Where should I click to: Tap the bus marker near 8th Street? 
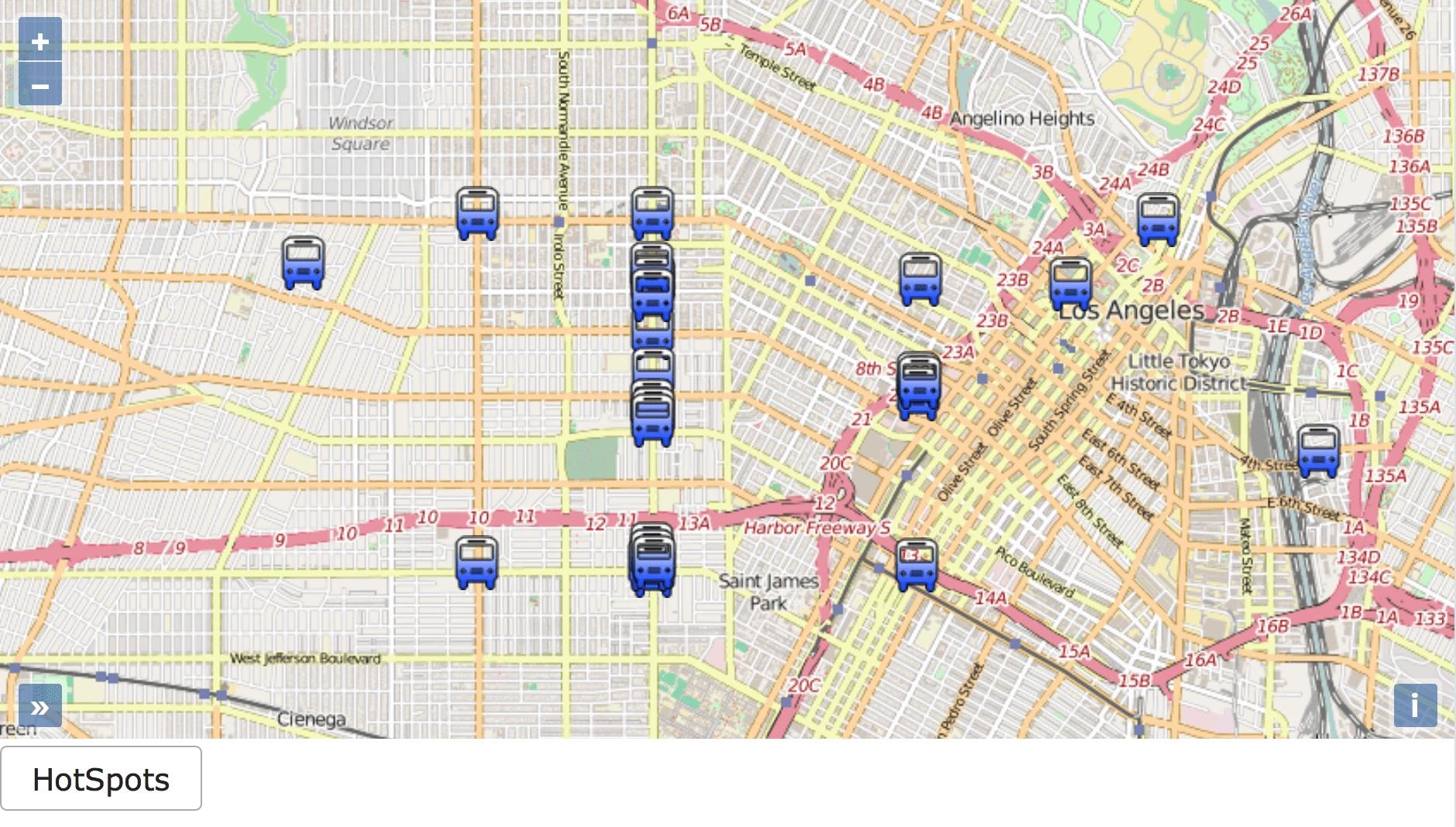tap(919, 385)
